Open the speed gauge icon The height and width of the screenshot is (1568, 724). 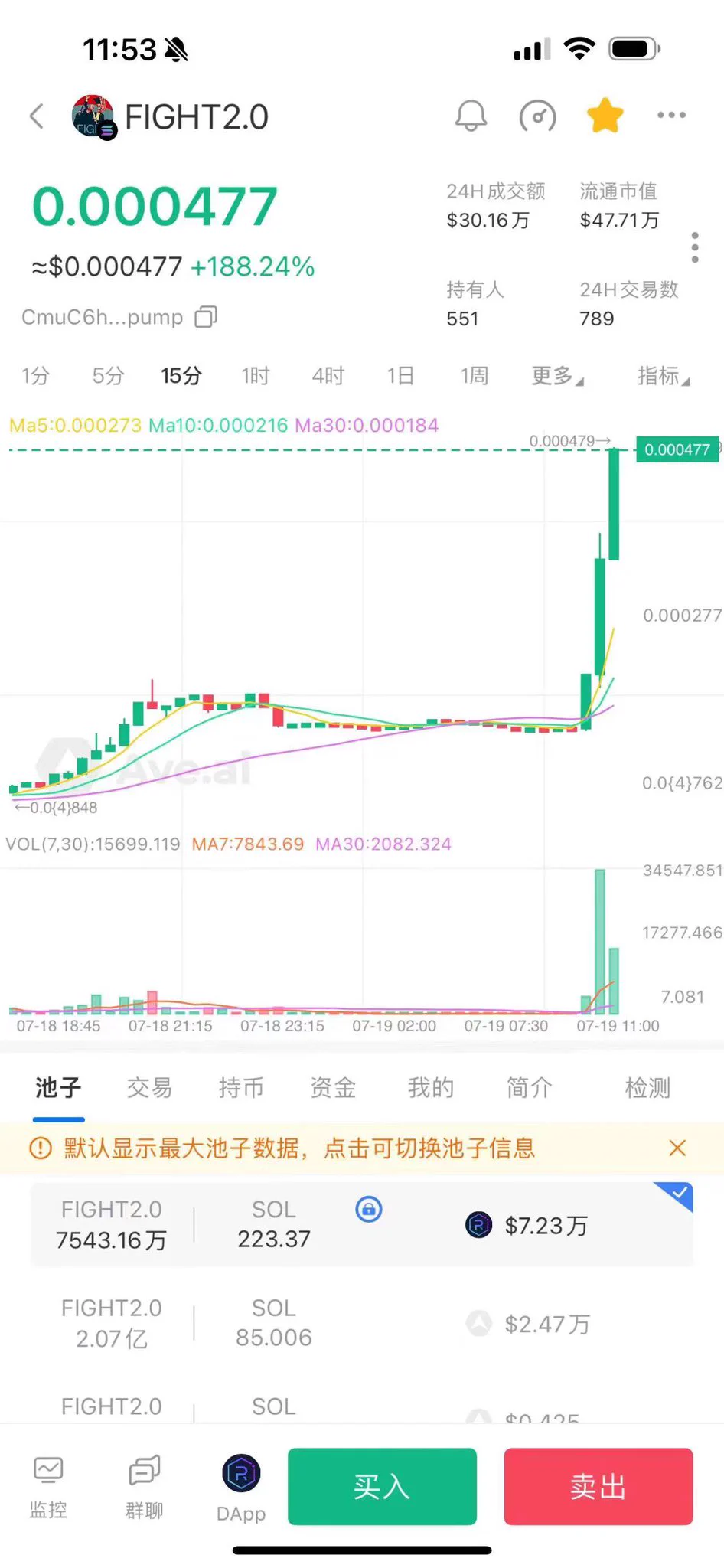pos(537,116)
